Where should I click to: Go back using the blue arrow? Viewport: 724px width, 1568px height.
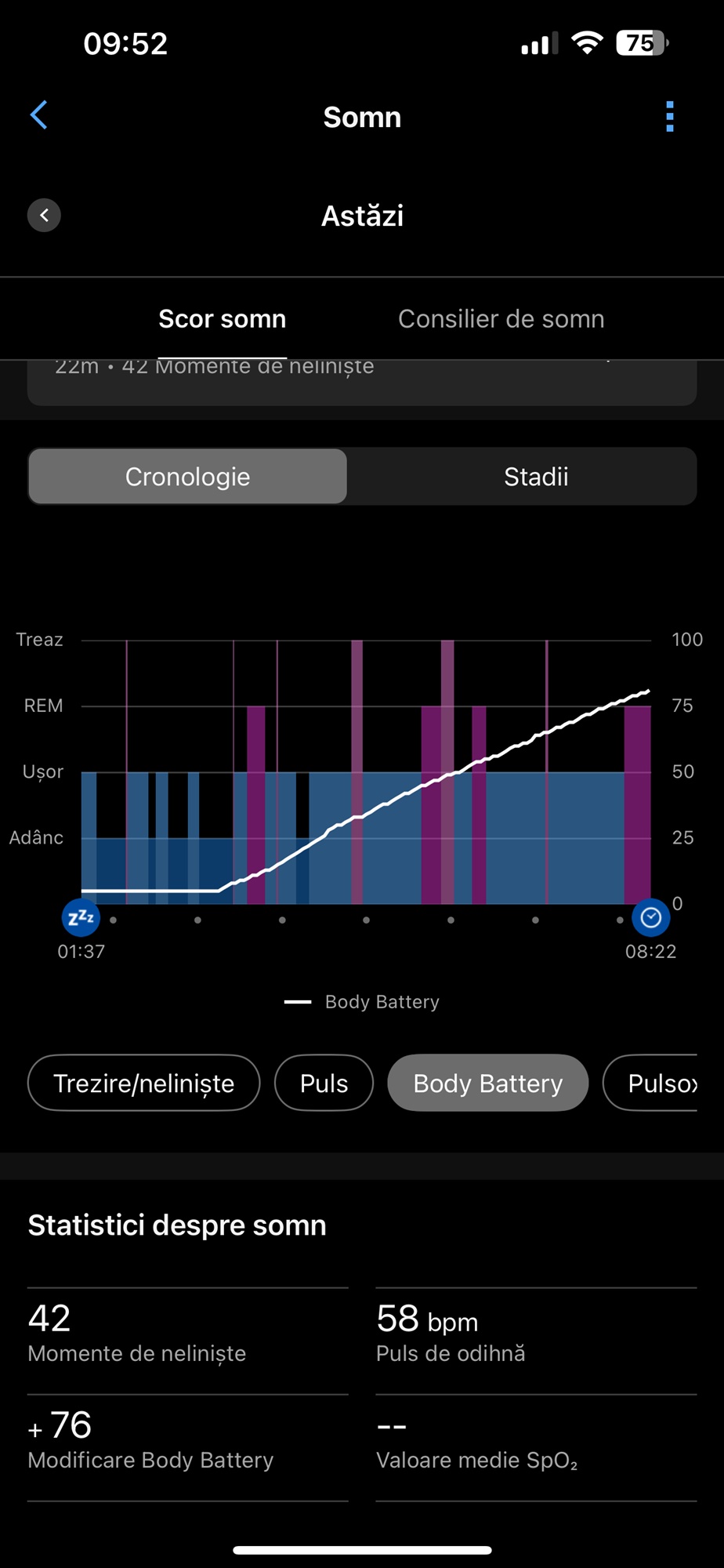[38, 115]
